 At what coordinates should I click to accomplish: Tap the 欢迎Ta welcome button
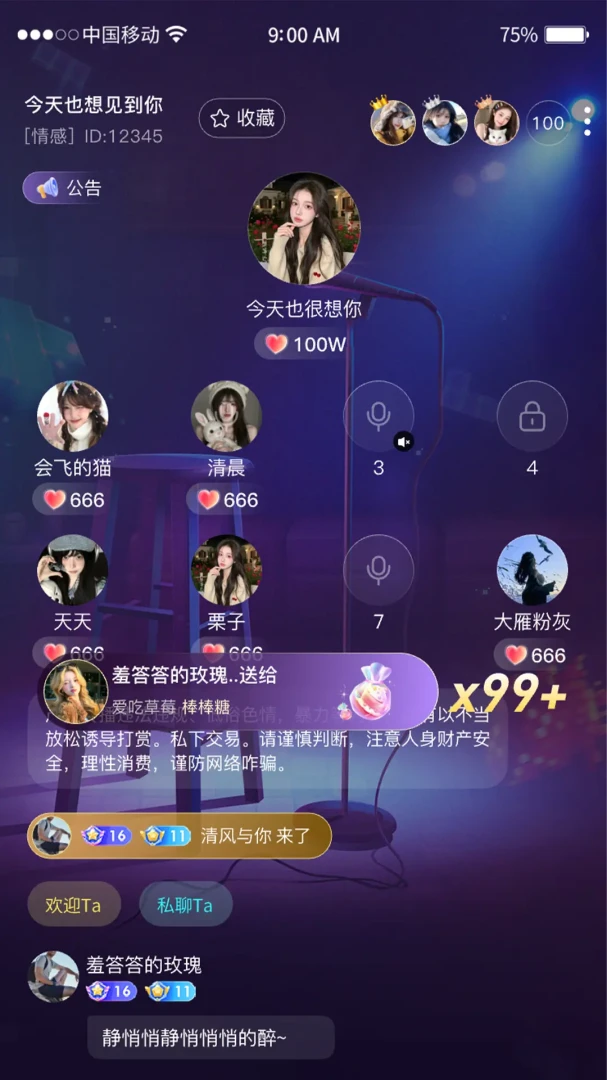pos(74,904)
